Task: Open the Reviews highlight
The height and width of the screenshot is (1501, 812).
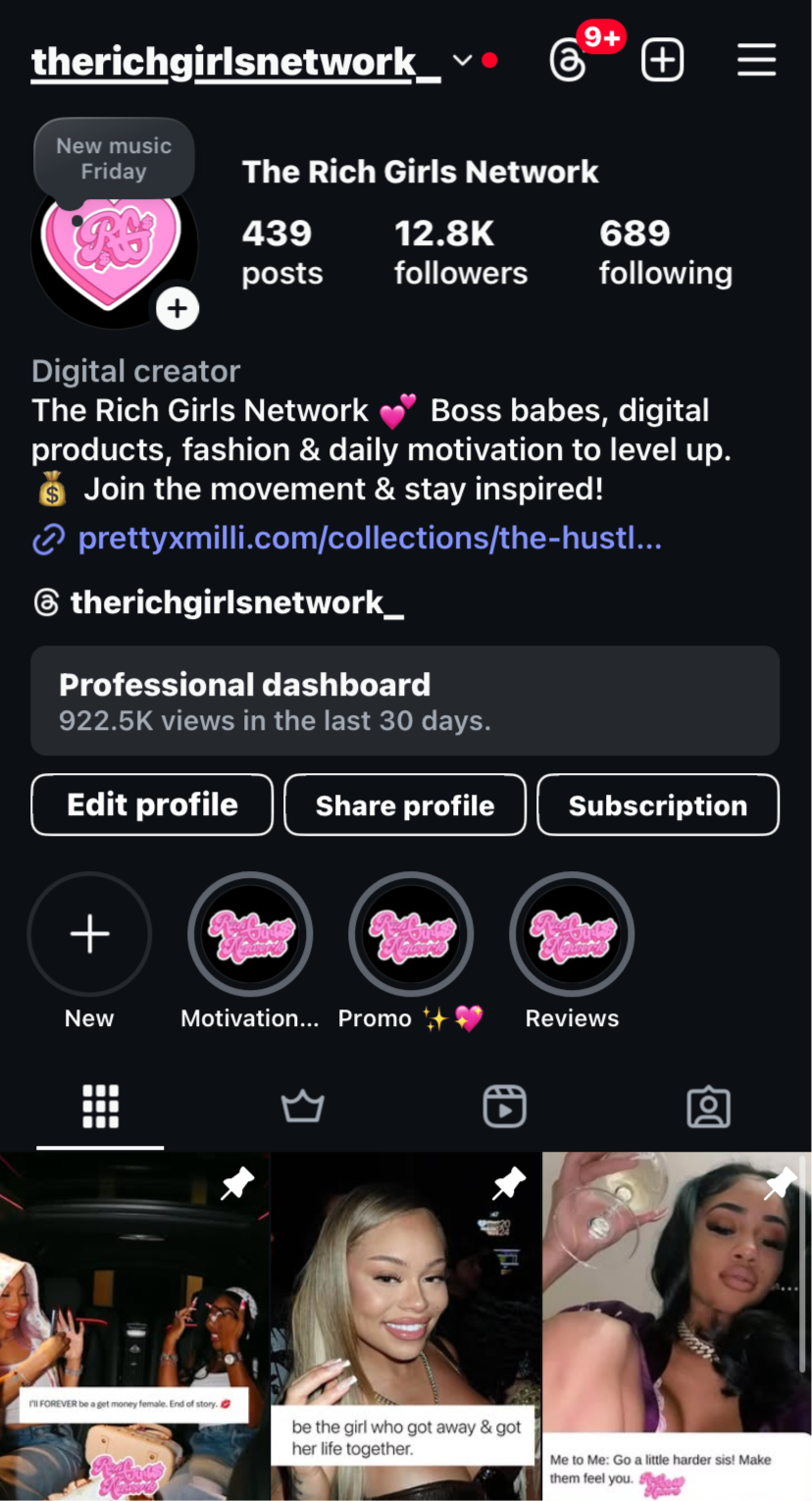Action: pos(572,934)
